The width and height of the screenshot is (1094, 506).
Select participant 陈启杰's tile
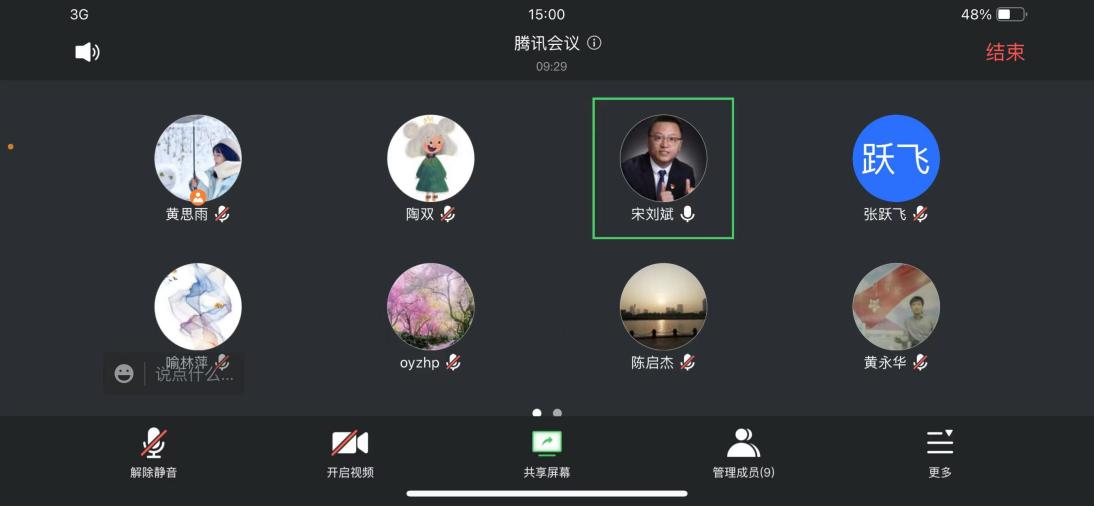[663, 307]
